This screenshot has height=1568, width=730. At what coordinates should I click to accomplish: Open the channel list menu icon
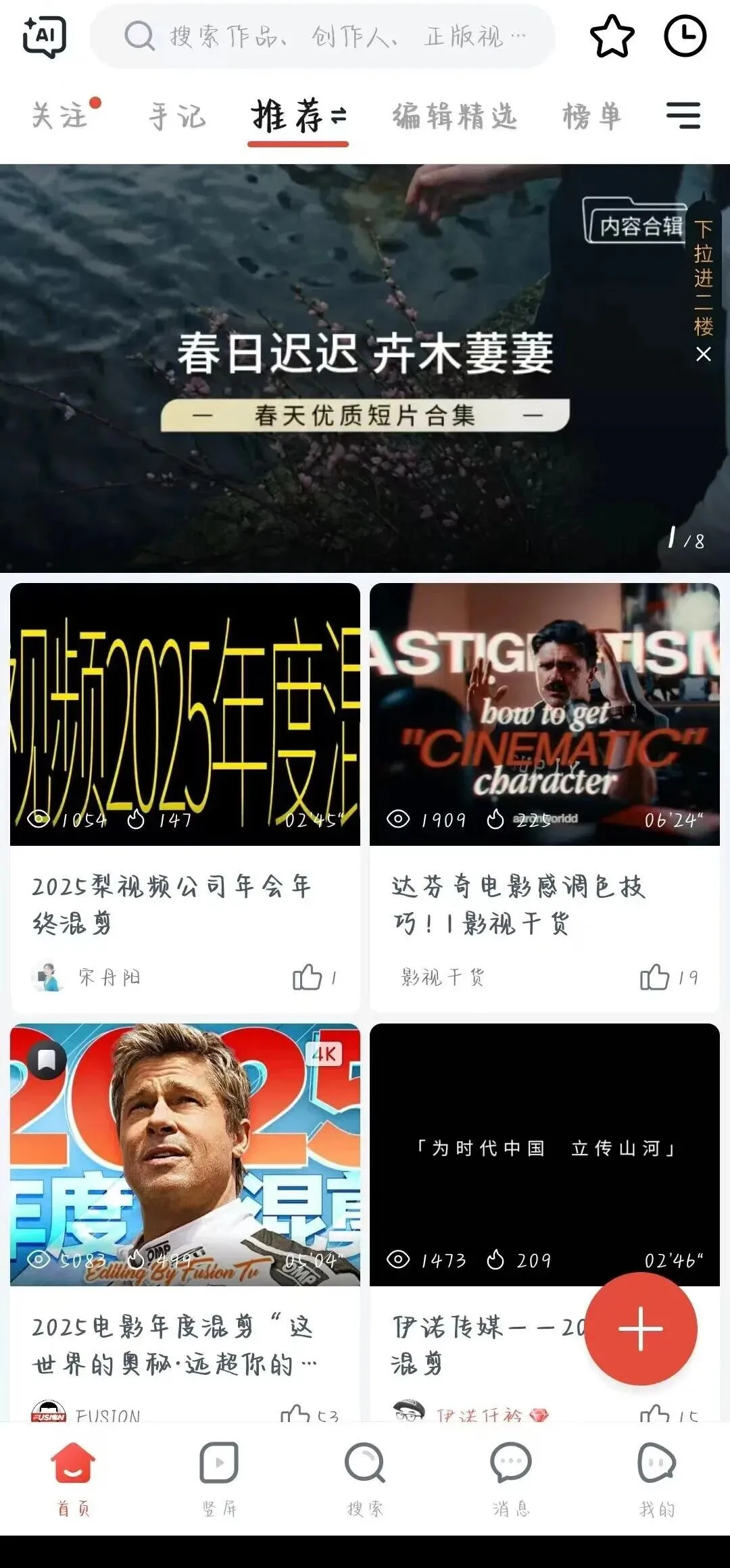683,116
